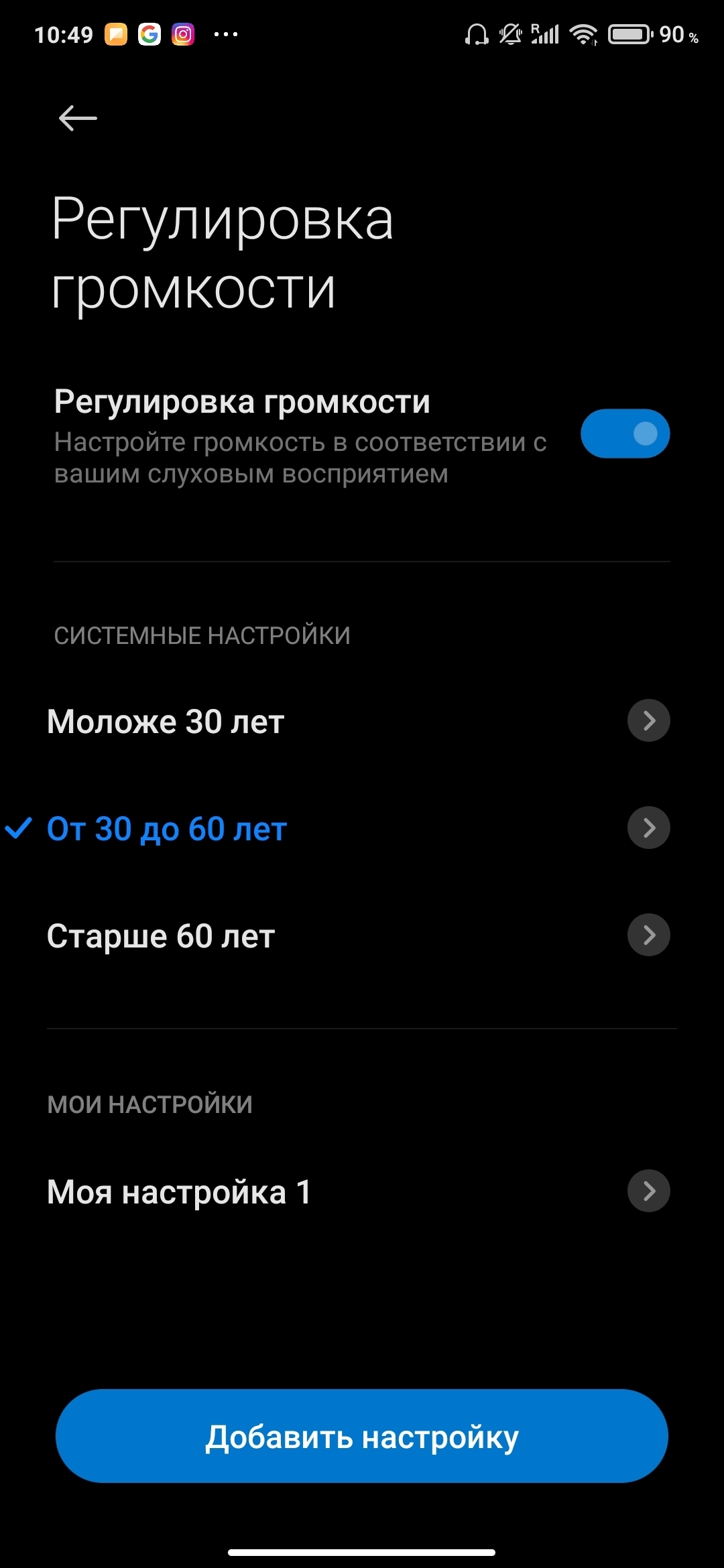
Task: Pick the Старше 60 лет preset
Action: 161,936
